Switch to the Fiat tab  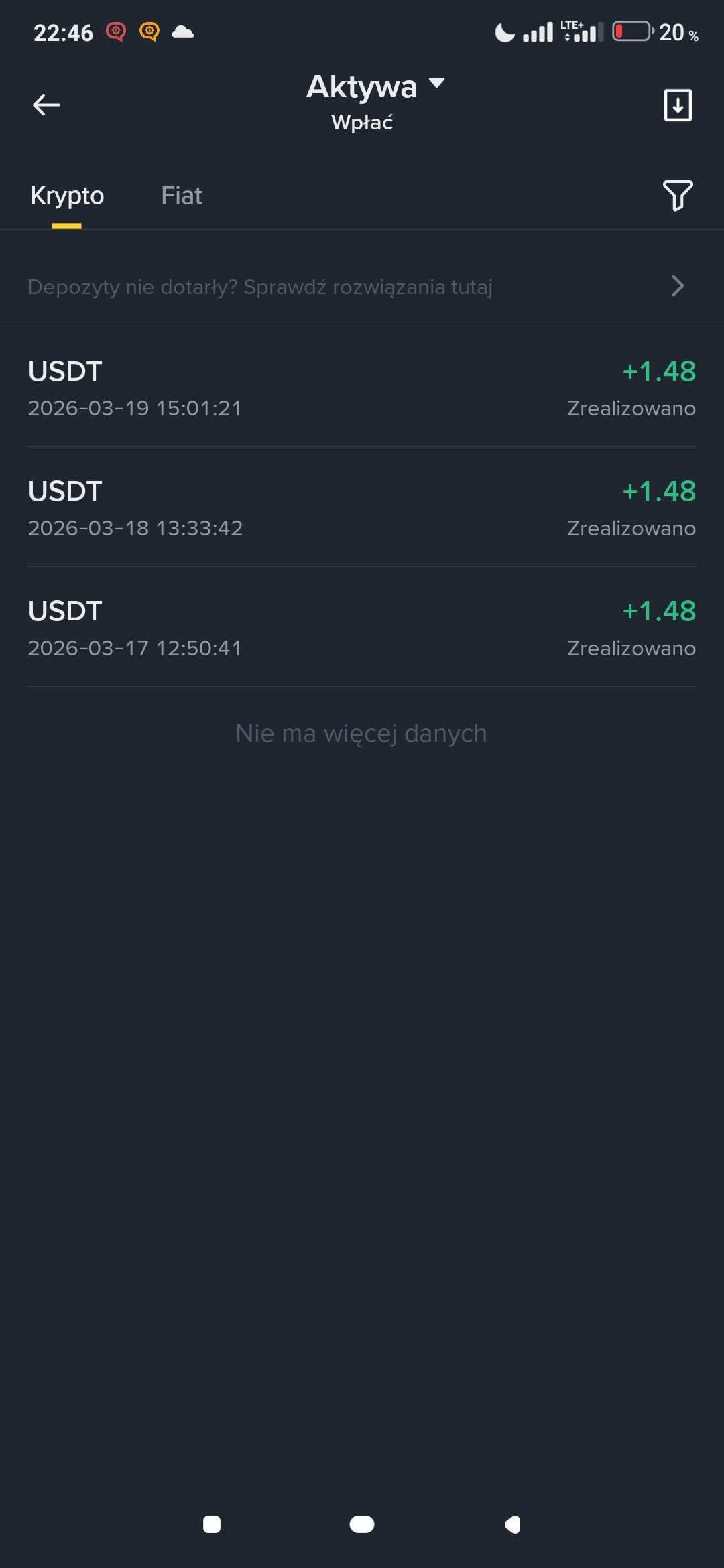pos(181,196)
